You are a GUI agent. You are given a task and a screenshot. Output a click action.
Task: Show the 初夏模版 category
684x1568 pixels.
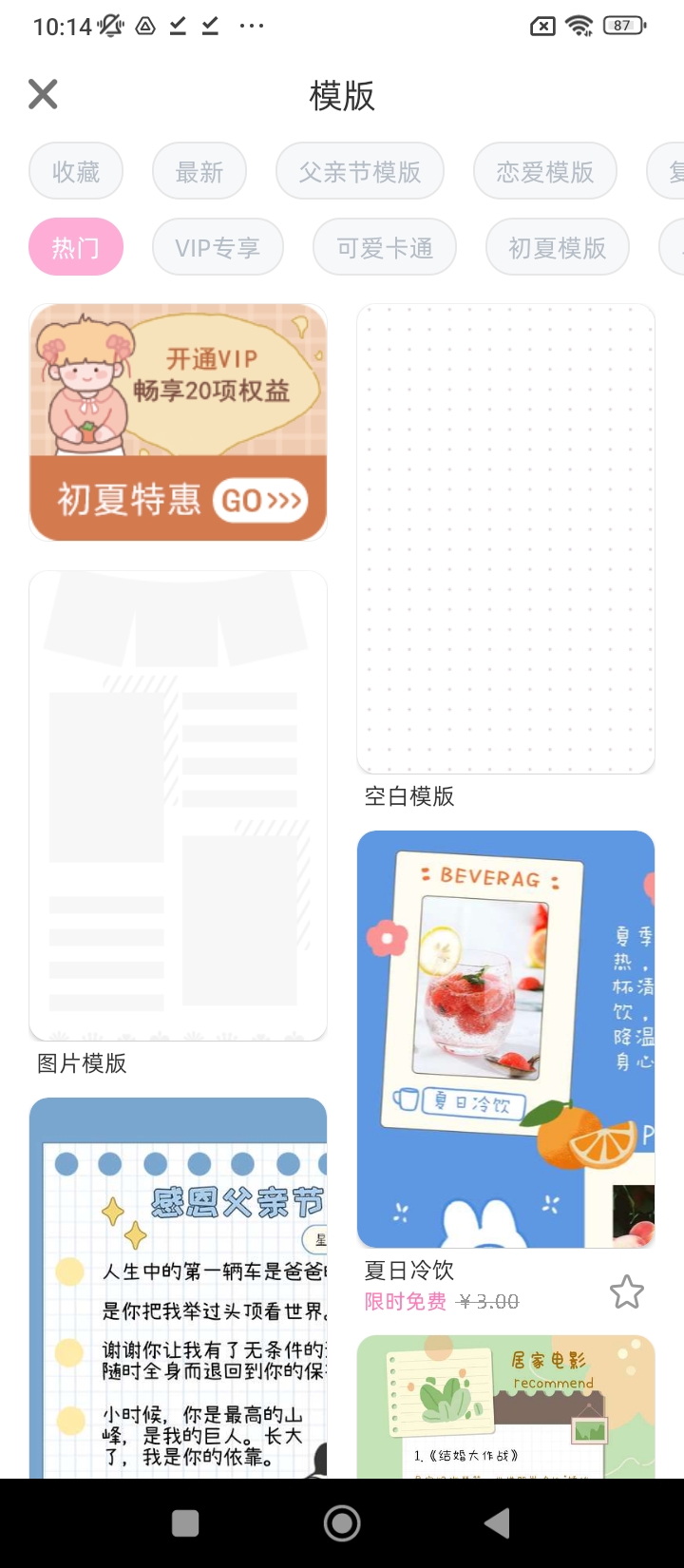coord(557,247)
